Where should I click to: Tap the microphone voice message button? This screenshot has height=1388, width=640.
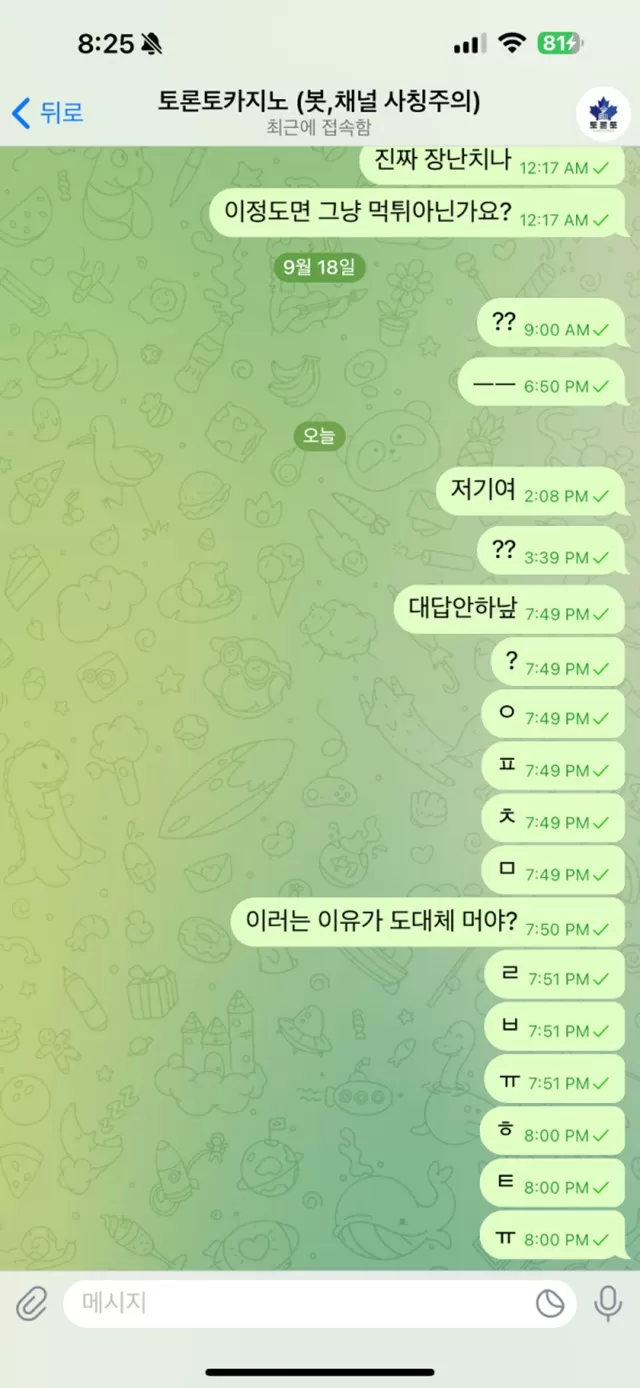click(x=608, y=1303)
